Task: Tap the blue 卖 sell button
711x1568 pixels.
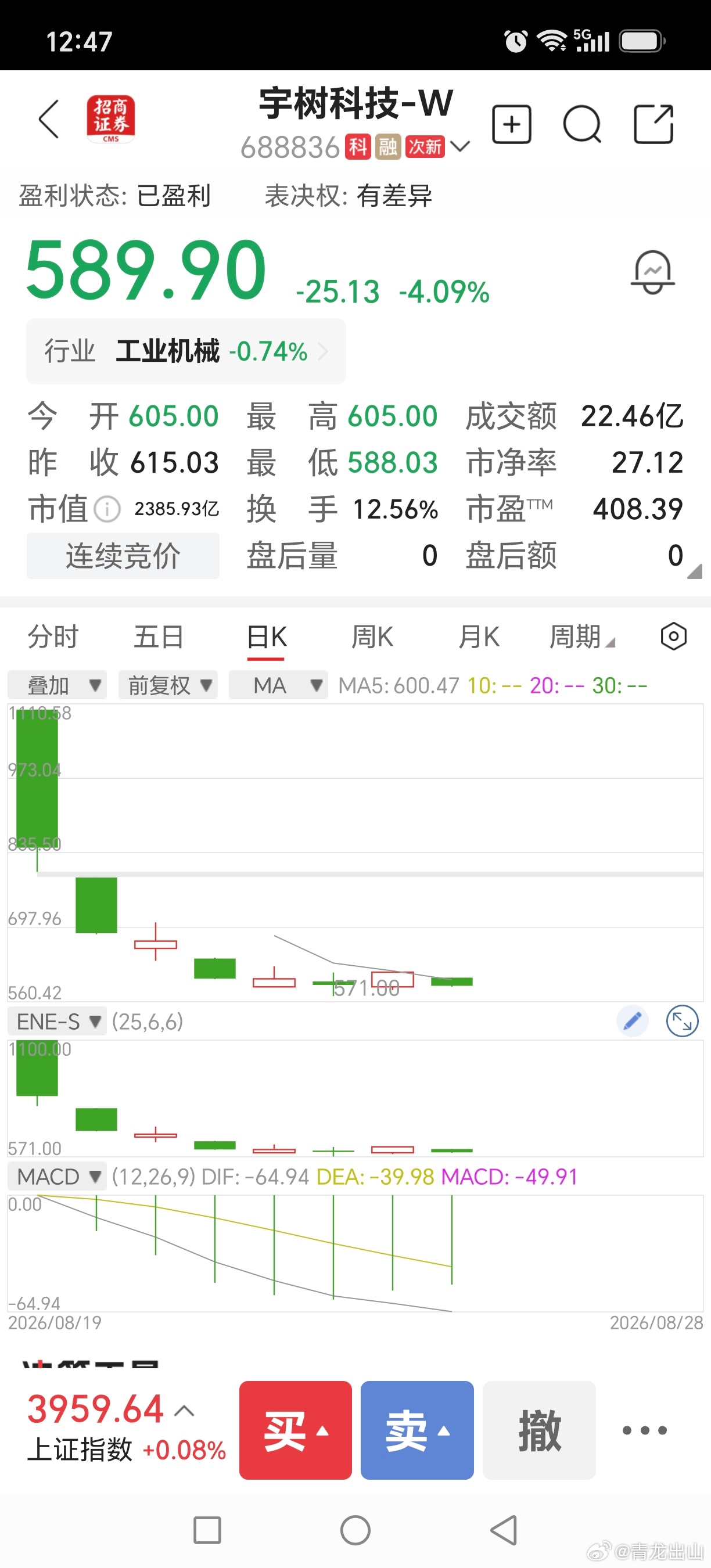Action: pyautogui.click(x=417, y=1430)
